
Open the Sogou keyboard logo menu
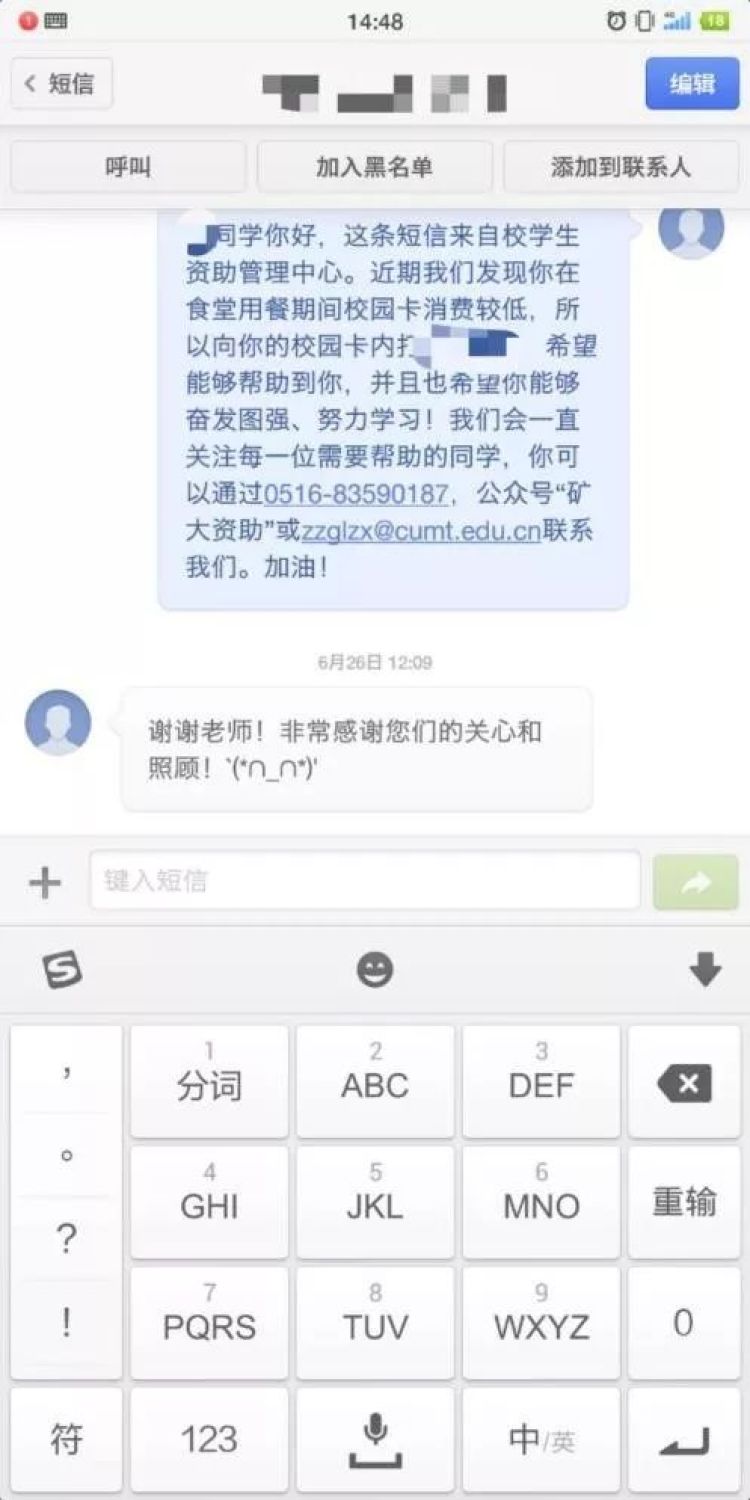pyautogui.click(x=63, y=970)
